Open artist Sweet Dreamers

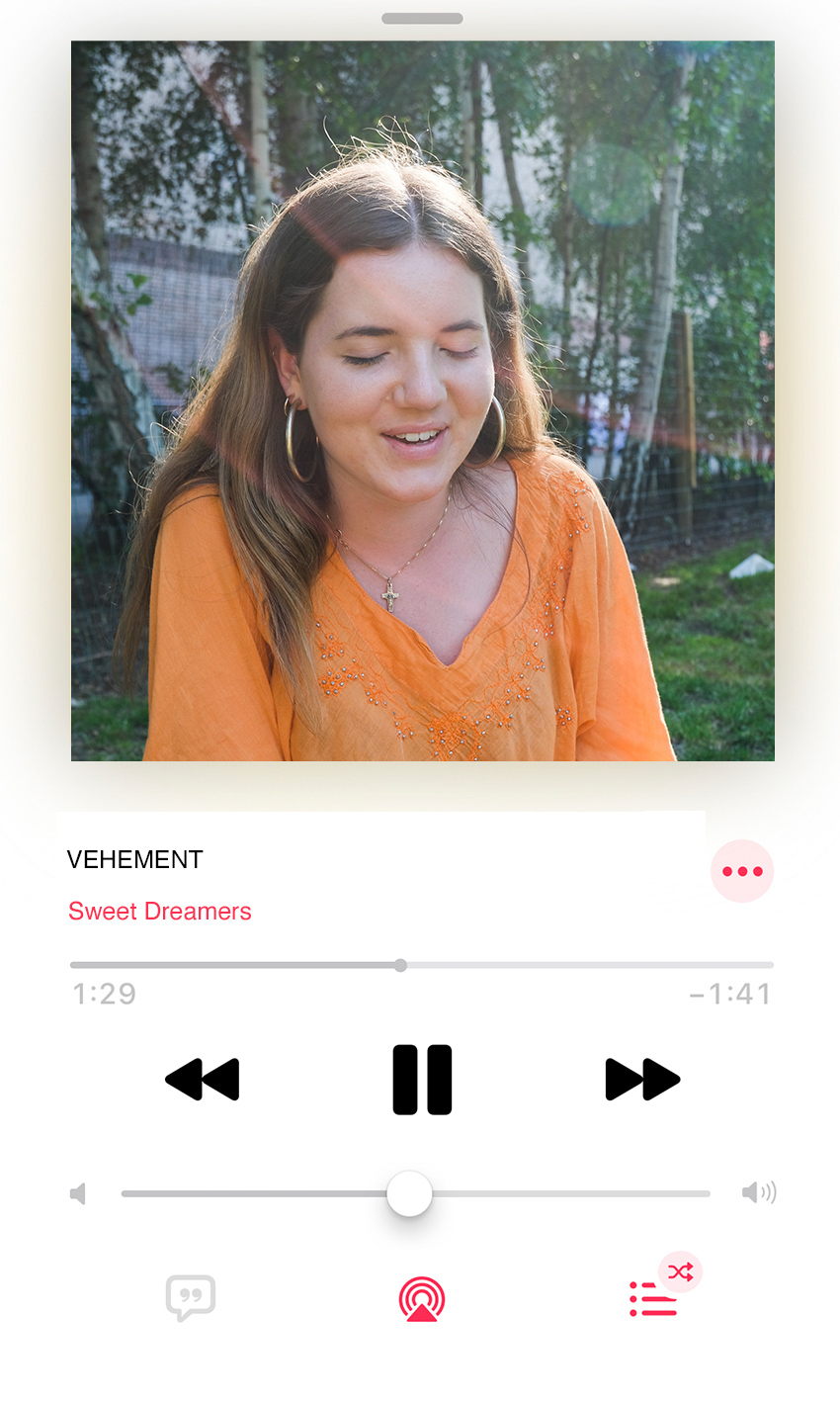160,912
